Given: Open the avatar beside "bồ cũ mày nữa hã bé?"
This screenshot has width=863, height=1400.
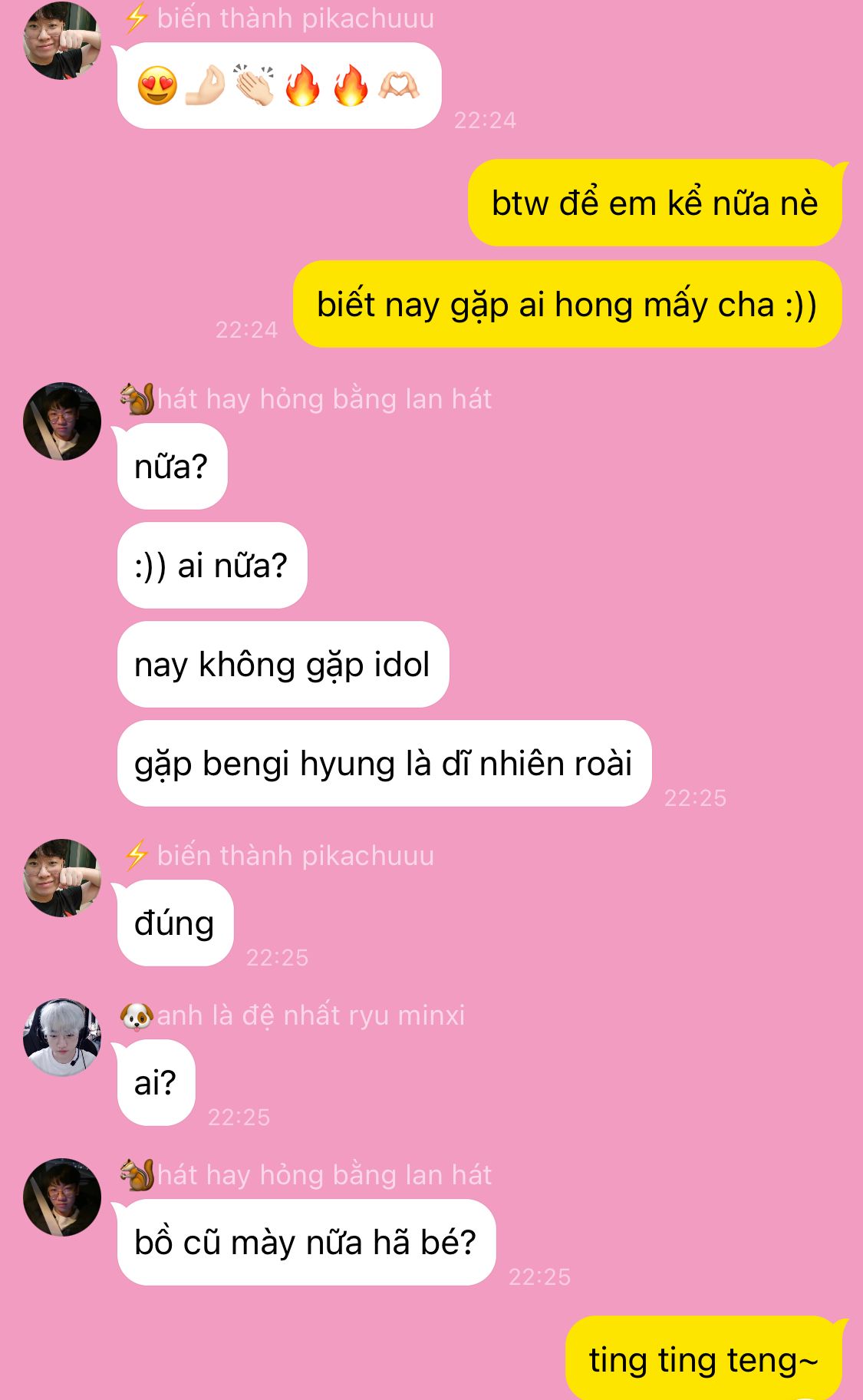Looking at the screenshot, I should [x=62, y=1197].
